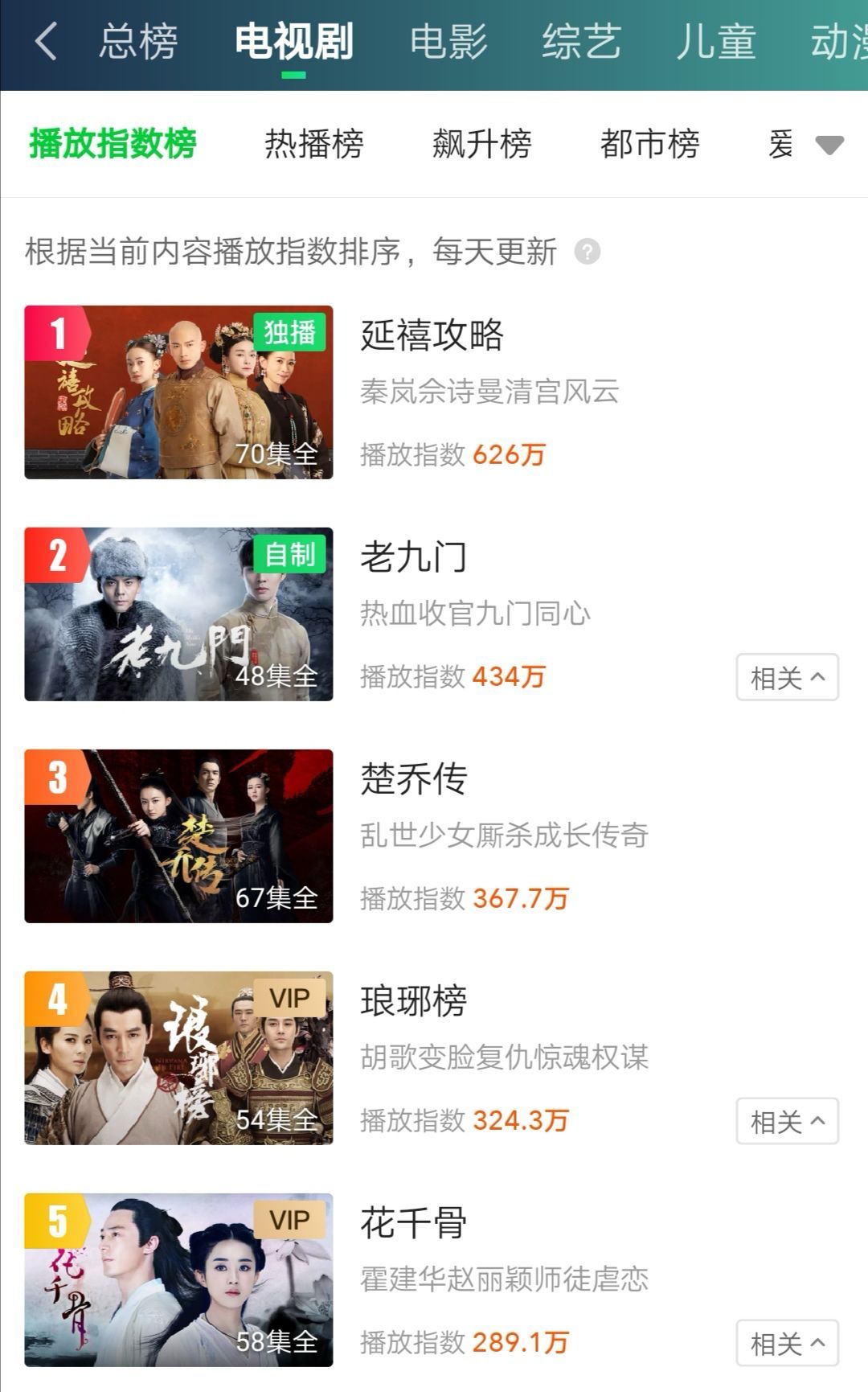Toggle 相关 button for 花千骨
The width and height of the screenshot is (868, 1392).
click(787, 1343)
